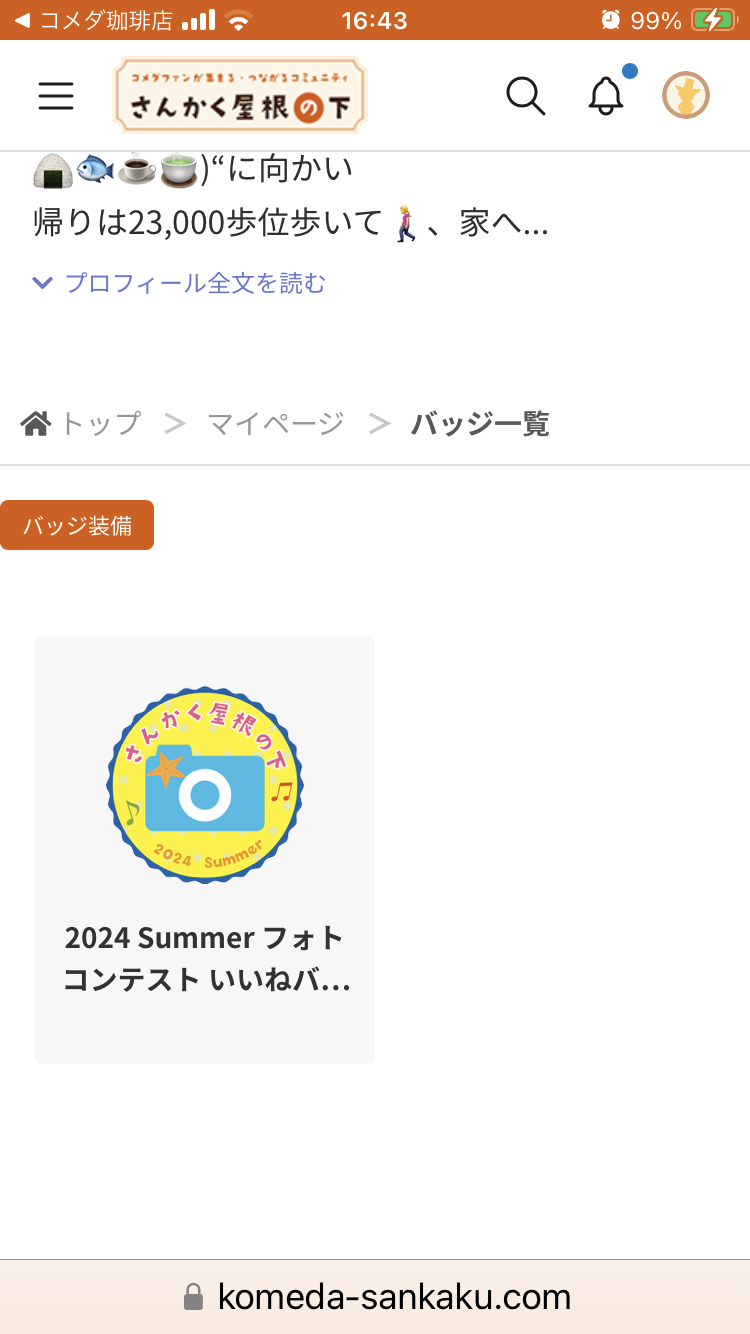
Task: Go to マイページ in the breadcrumb
Action: 275,424
